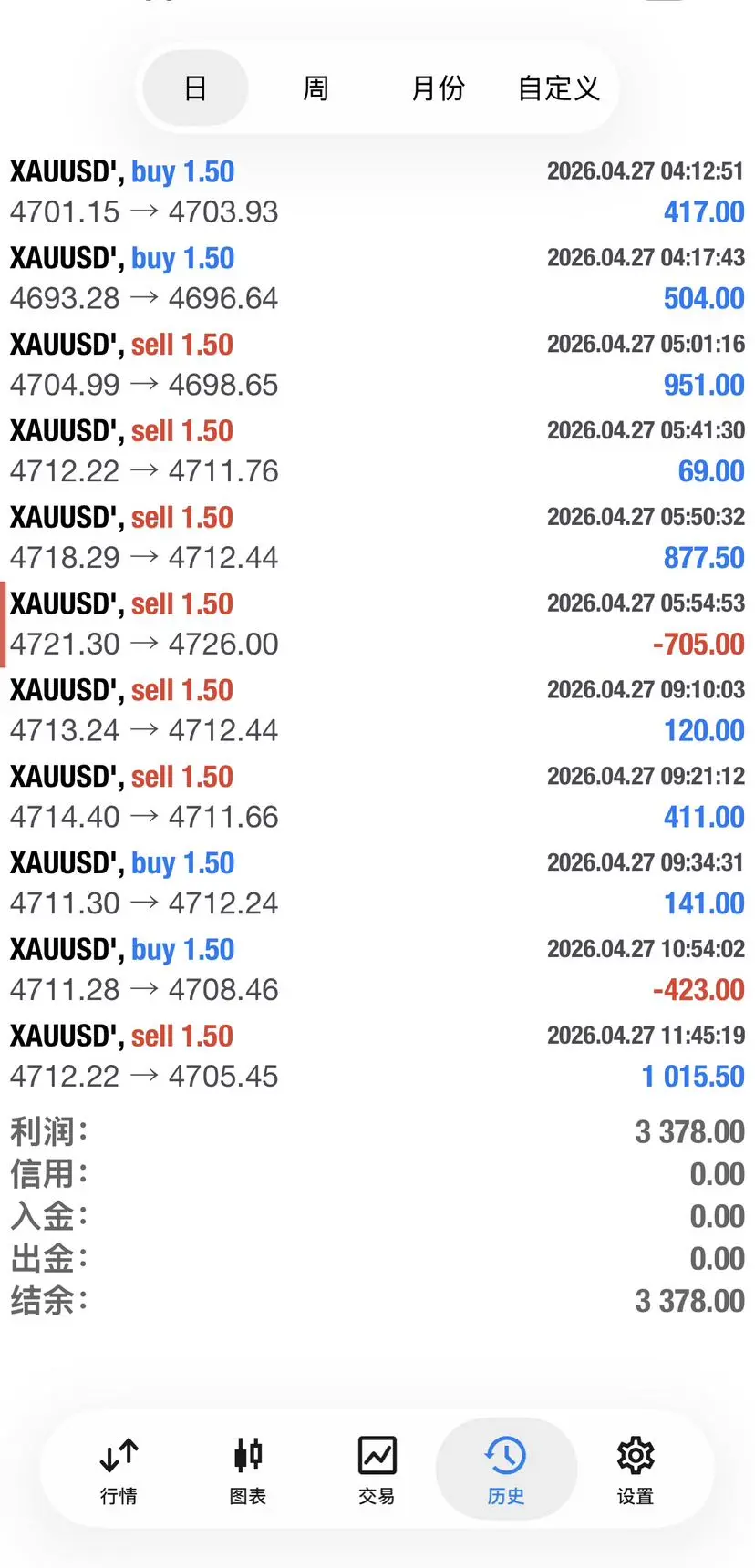This screenshot has height=1568, width=755.
Task: Open the buy trade from 04:12:51
Action: (377, 191)
